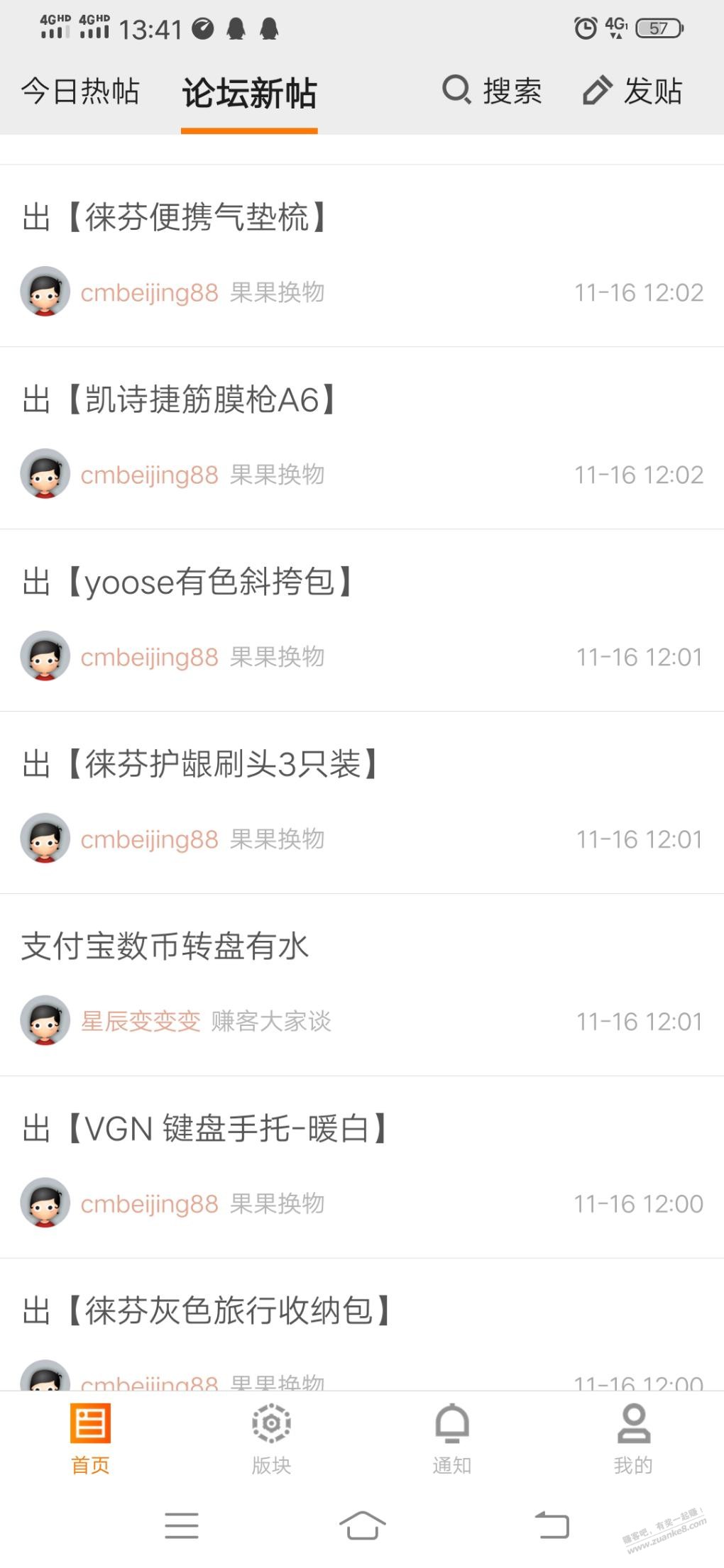Go to the 赚客大家谈 board

click(x=271, y=1022)
